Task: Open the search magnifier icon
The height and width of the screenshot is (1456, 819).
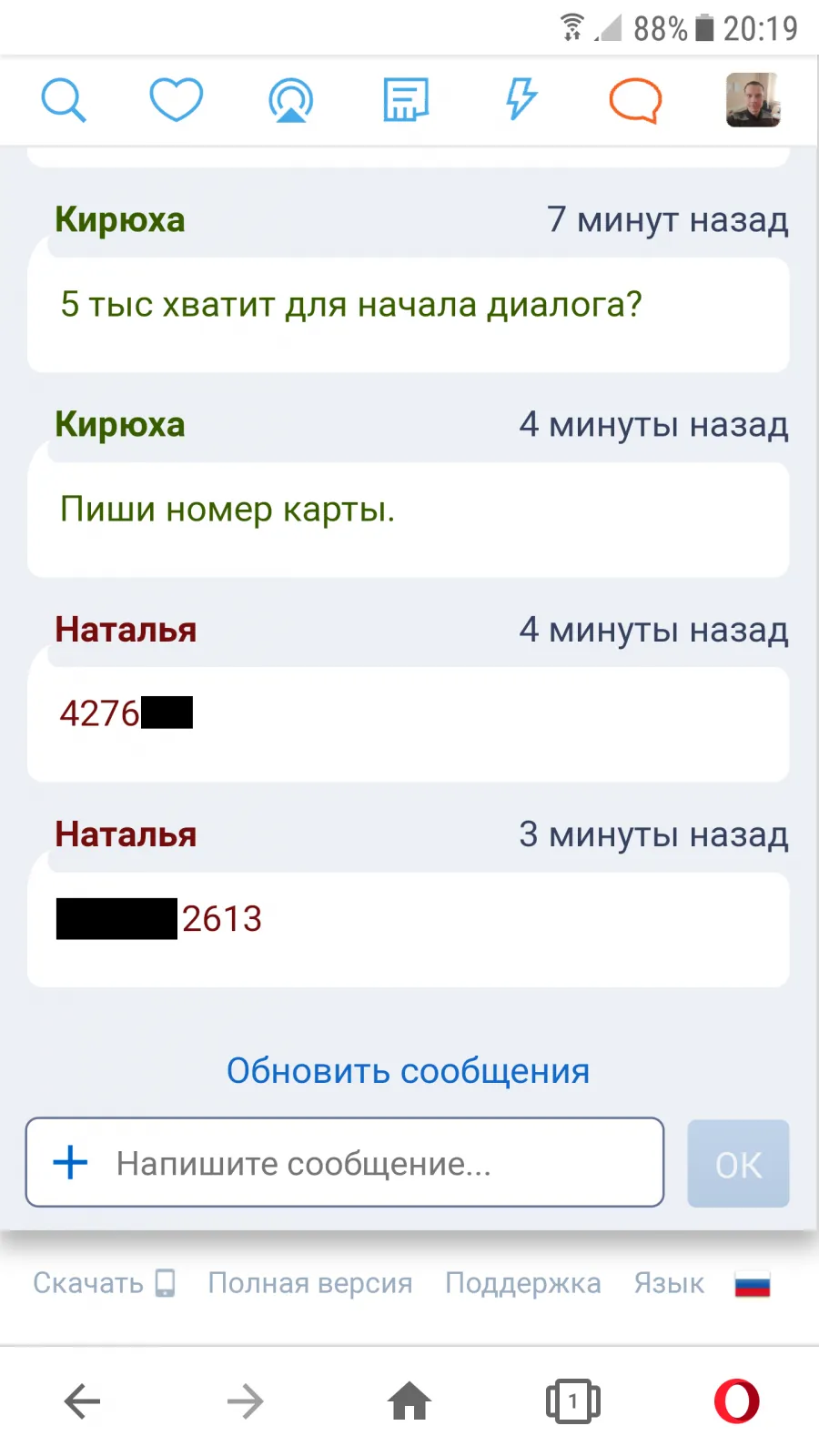Action: tap(64, 100)
